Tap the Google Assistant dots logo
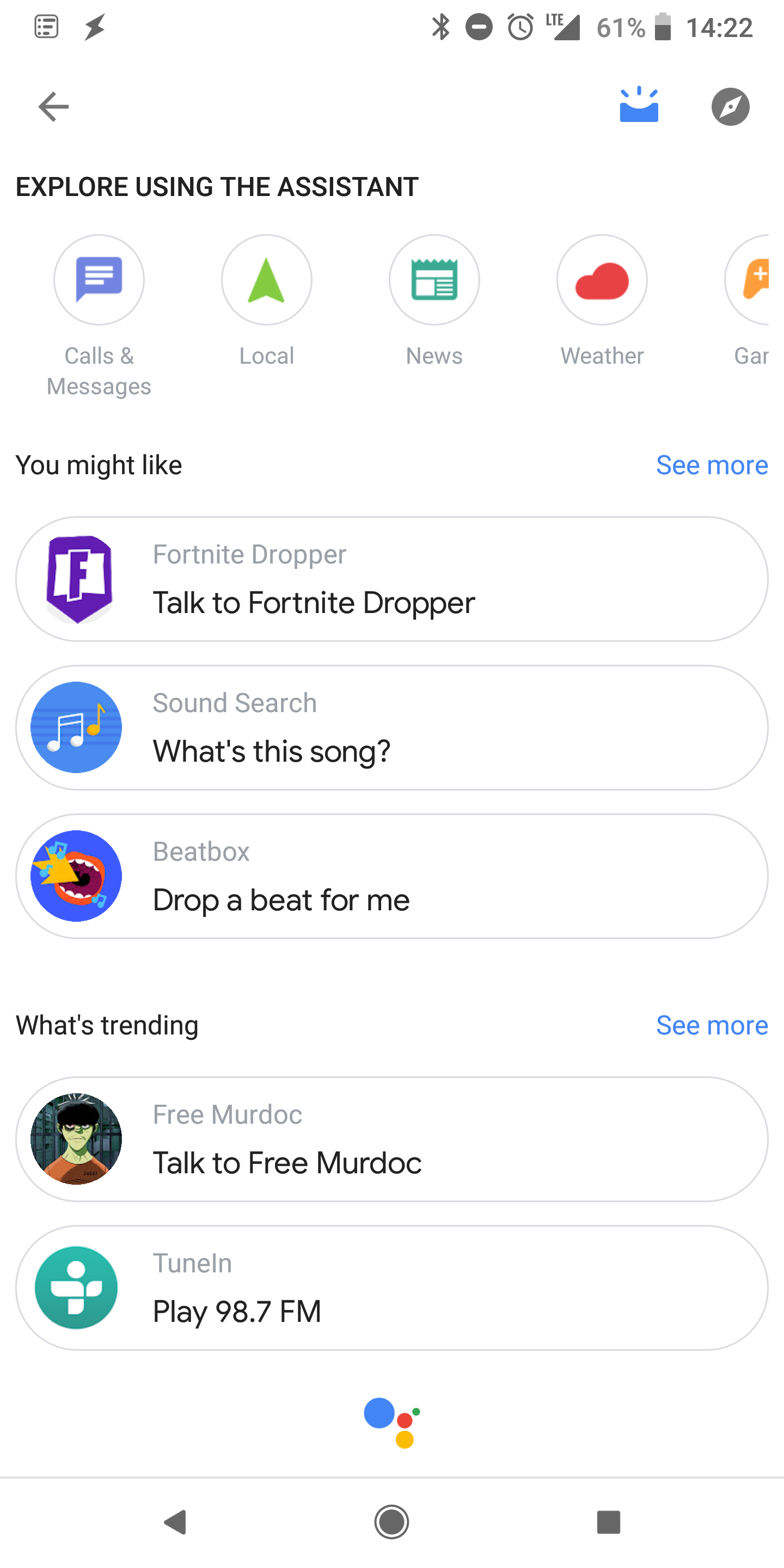The image size is (784, 1568). click(x=391, y=1423)
